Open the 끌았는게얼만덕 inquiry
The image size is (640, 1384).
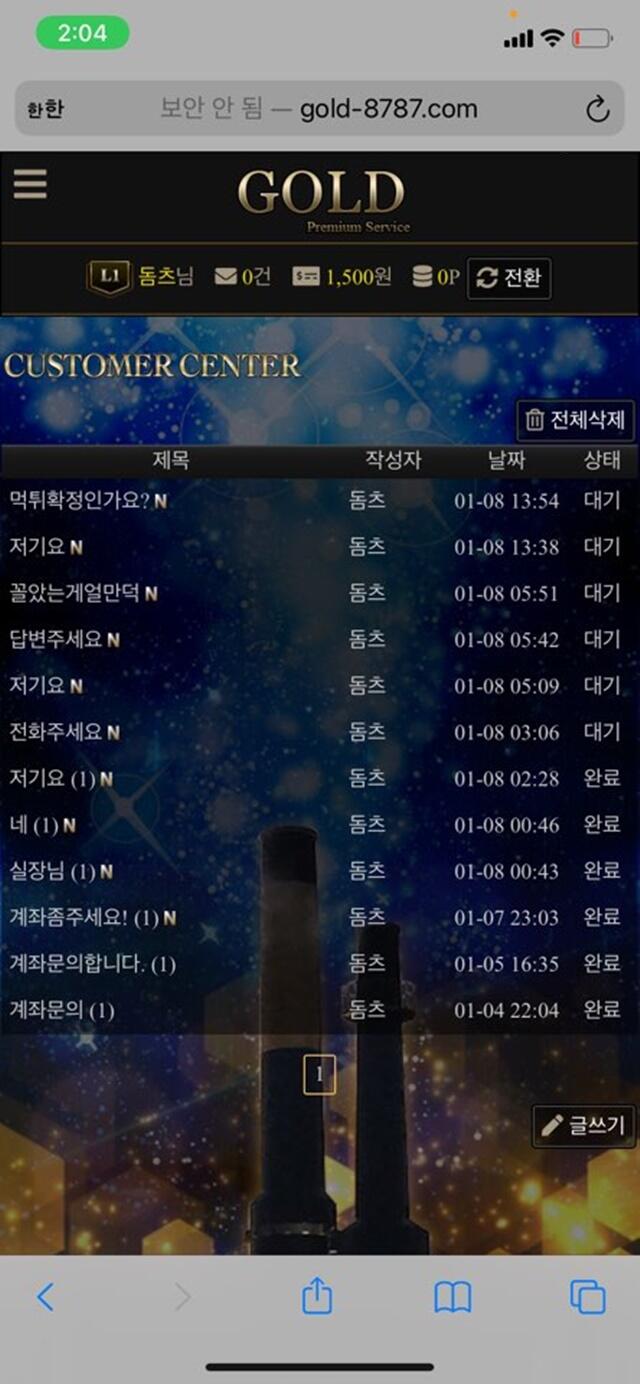[x=83, y=593]
